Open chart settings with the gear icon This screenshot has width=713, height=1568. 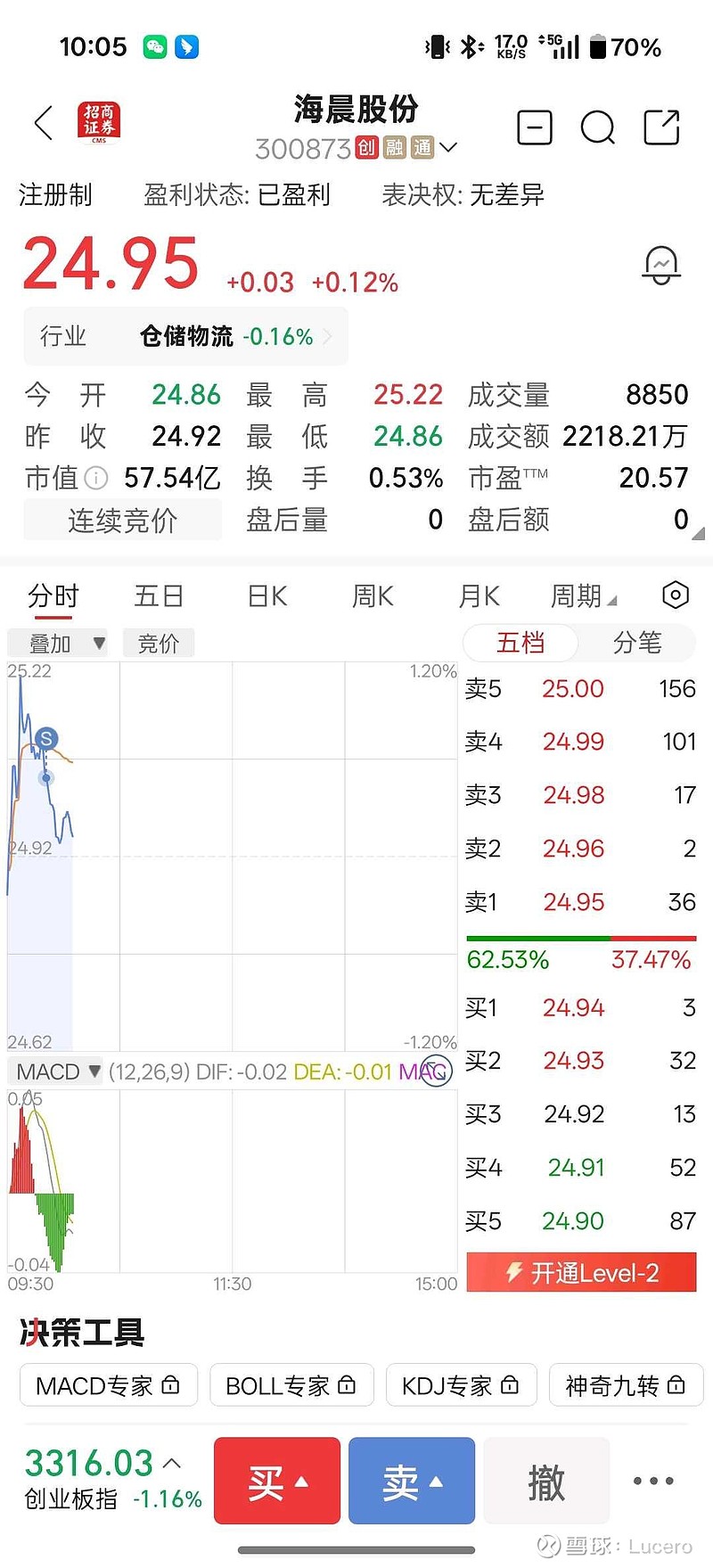pyautogui.click(x=675, y=595)
